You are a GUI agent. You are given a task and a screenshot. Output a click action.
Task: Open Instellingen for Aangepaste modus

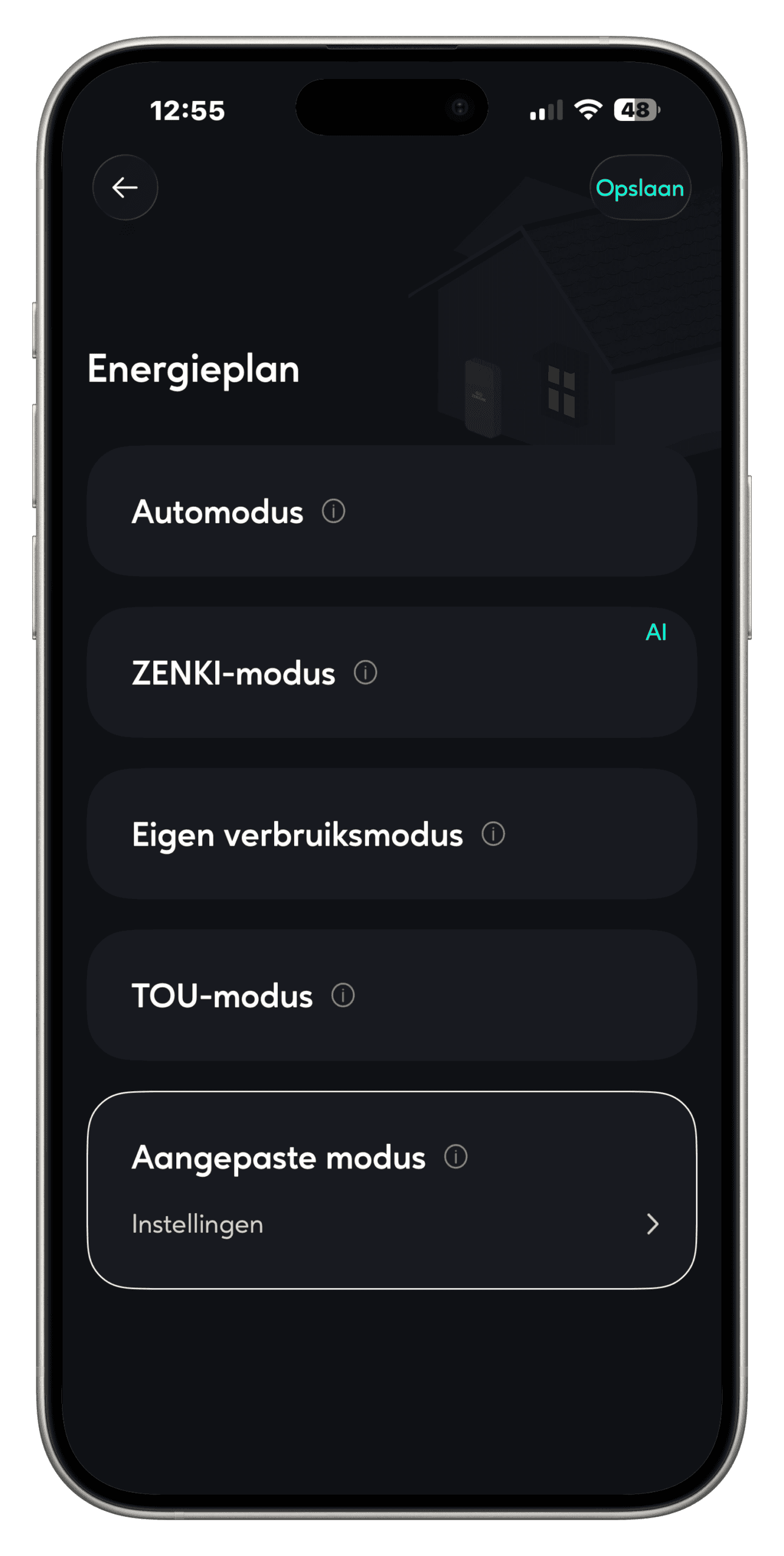click(x=395, y=1224)
